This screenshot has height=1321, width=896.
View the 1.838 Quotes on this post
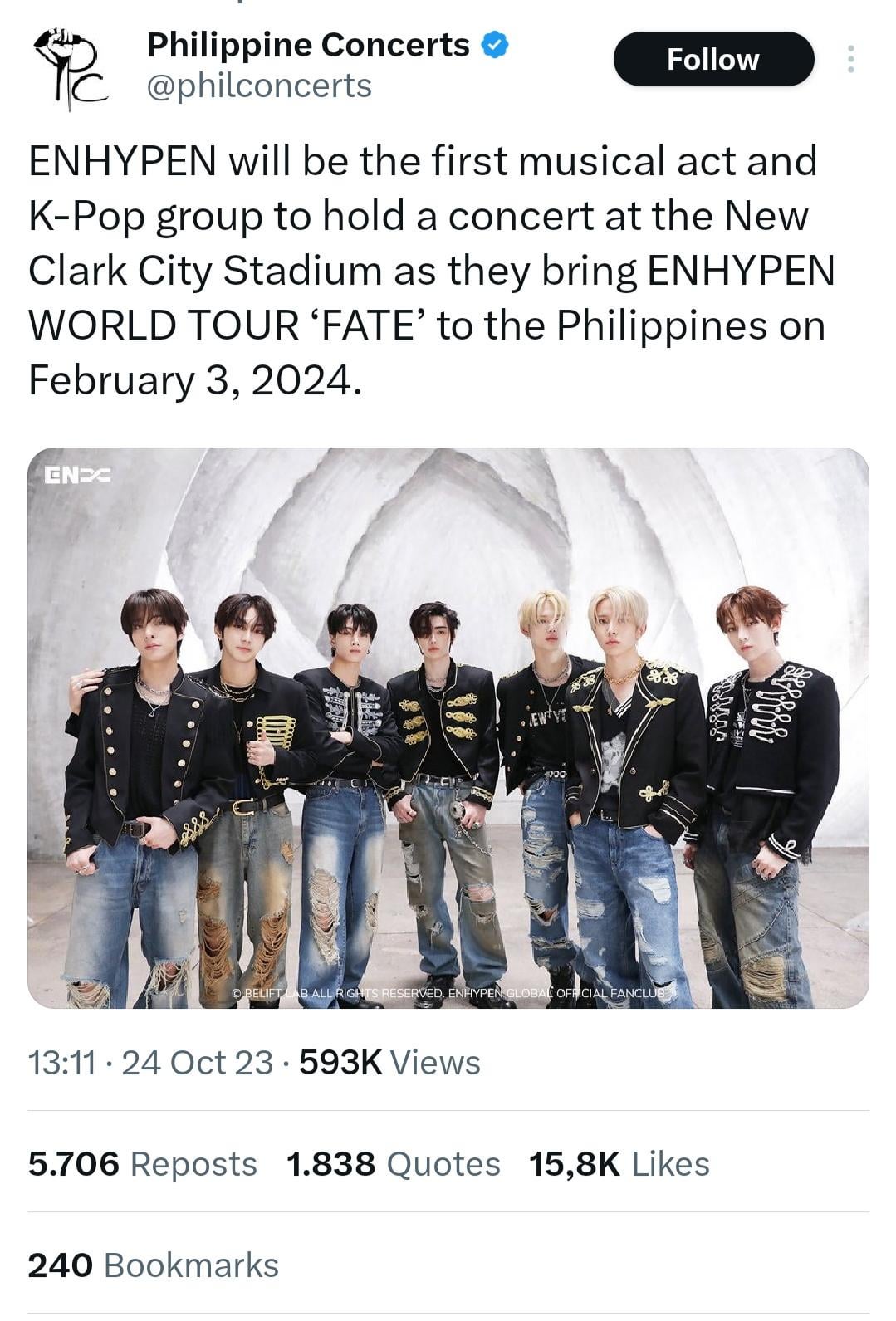[x=393, y=1163]
